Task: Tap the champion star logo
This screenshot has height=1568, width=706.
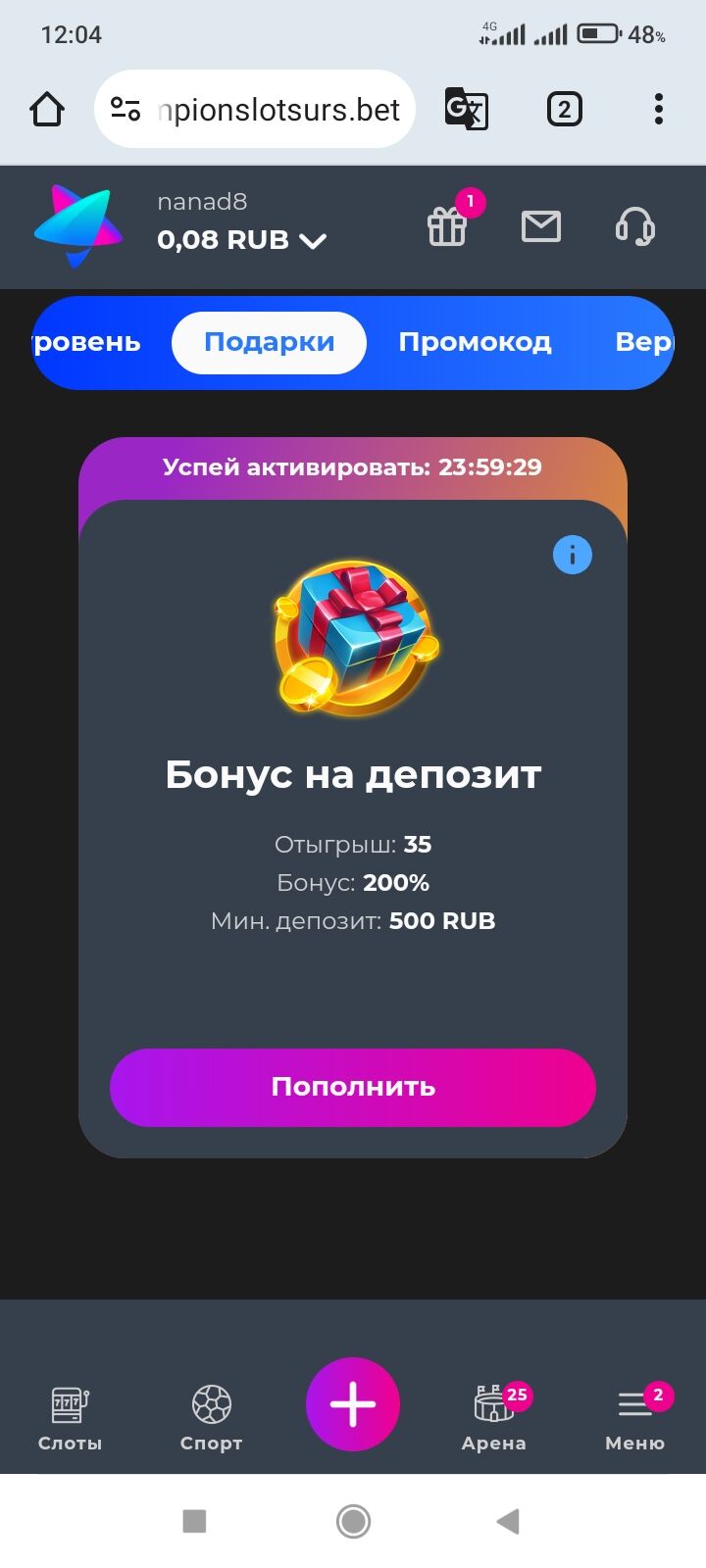Action: click(x=78, y=226)
